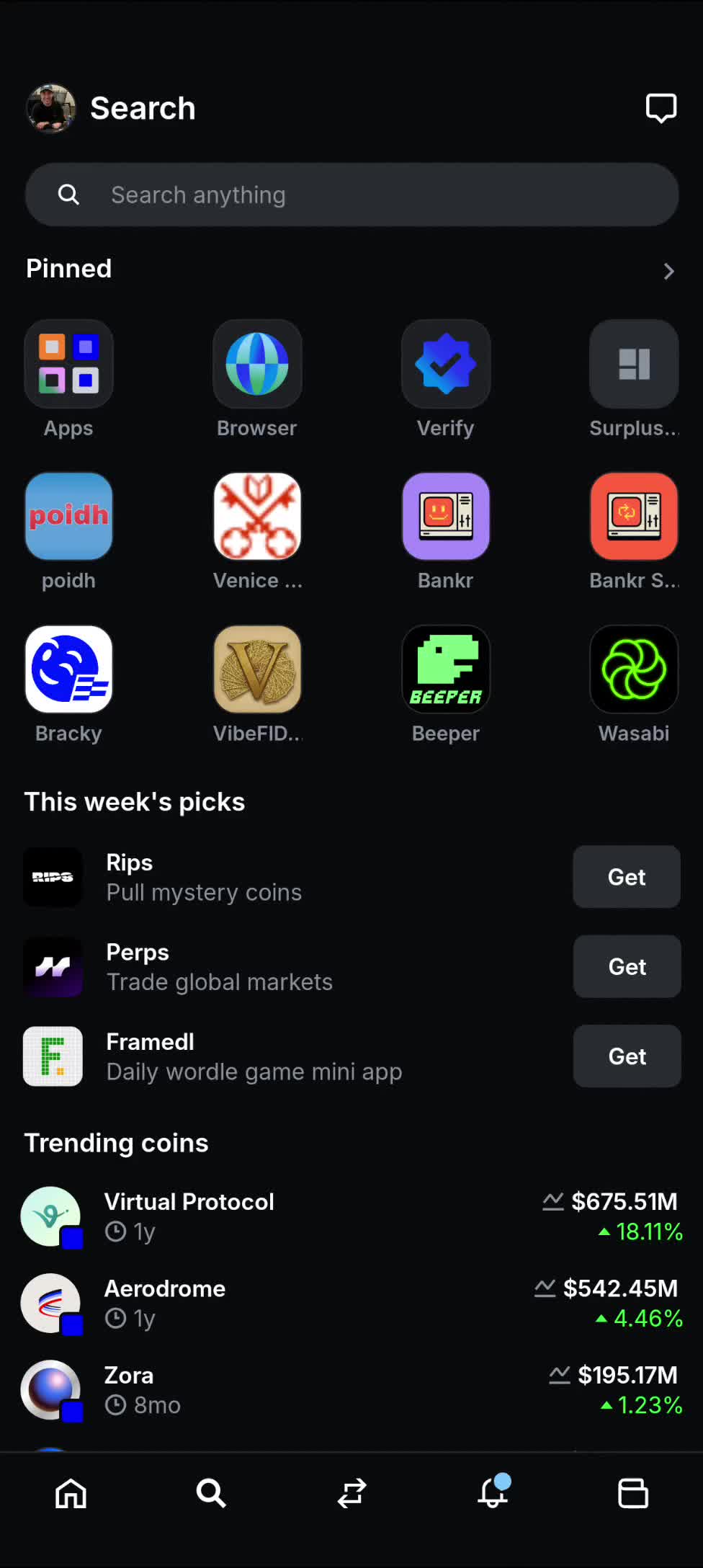Get the Perps app
703x1568 pixels.
pyautogui.click(x=626, y=966)
